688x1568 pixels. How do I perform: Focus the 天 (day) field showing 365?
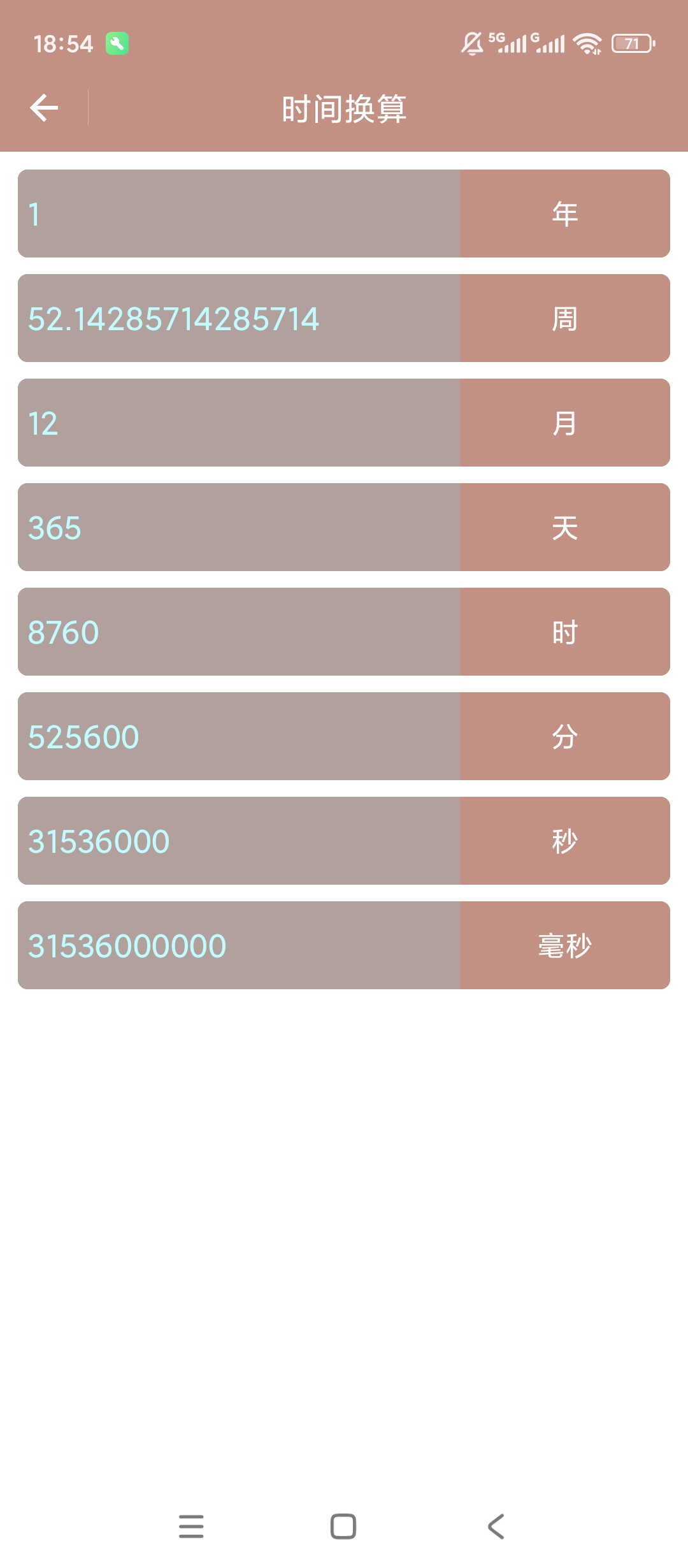point(239,527)
